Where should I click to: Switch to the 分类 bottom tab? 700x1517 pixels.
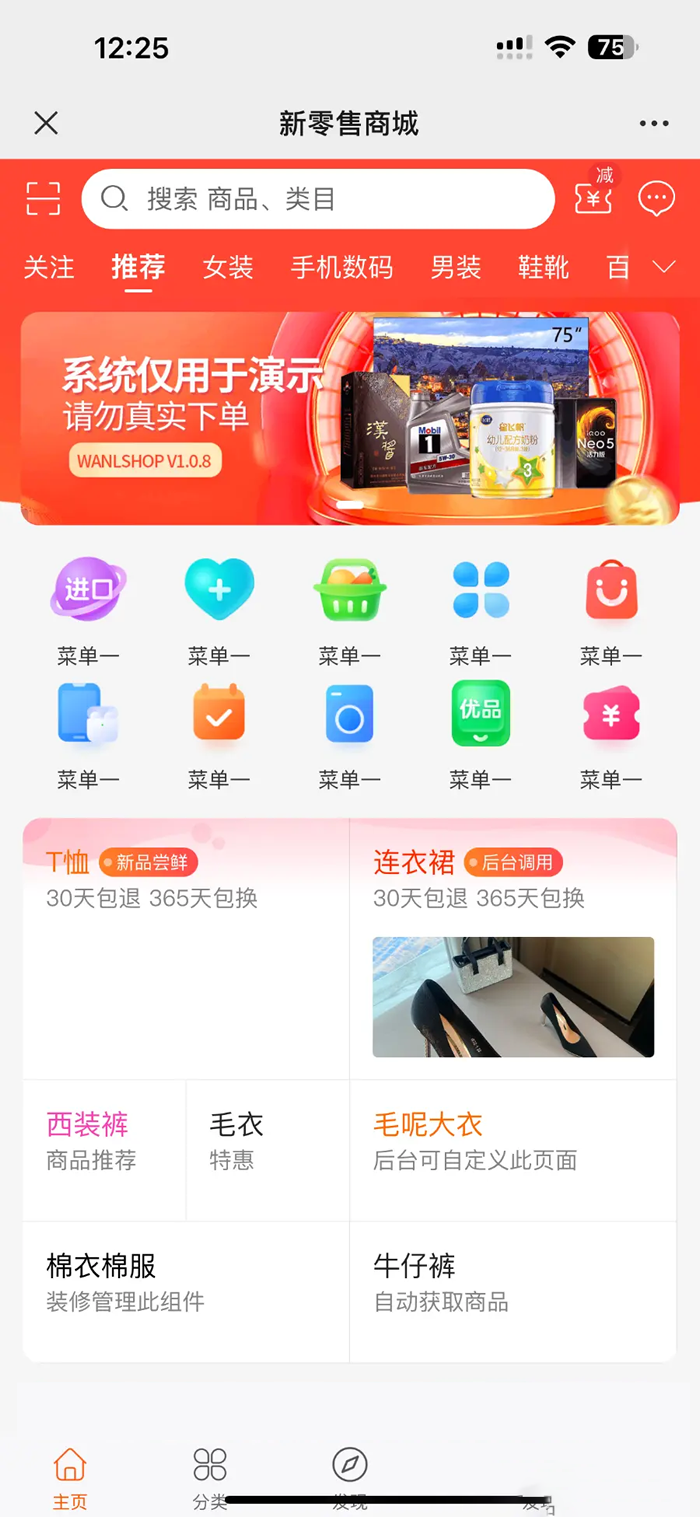coord(210,1477)
